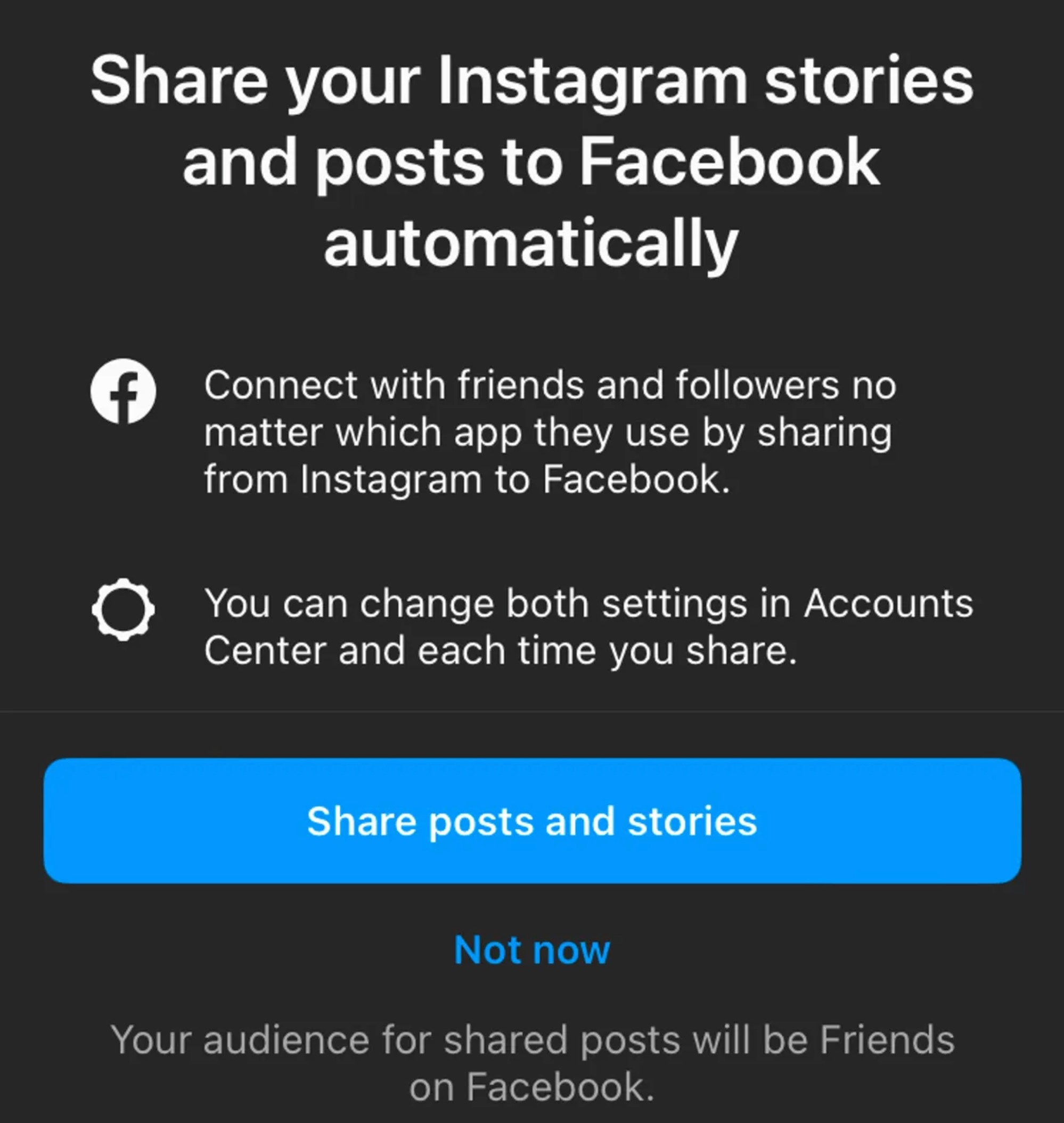Dismiss the dialog with Not now
The height and width of the screenshot is (1123, 1064).
click(x=532, y=949)
